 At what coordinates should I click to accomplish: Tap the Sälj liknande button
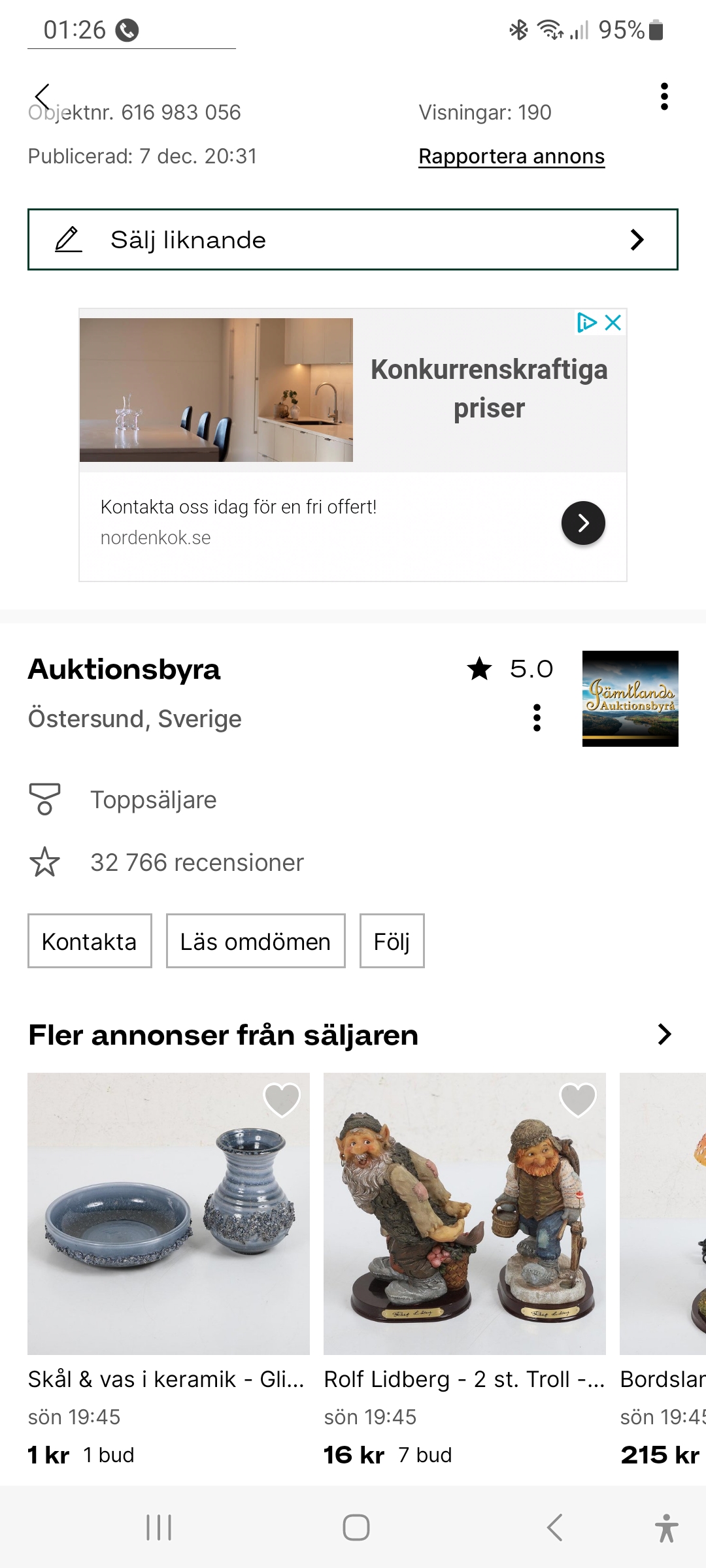coord(352,240)
